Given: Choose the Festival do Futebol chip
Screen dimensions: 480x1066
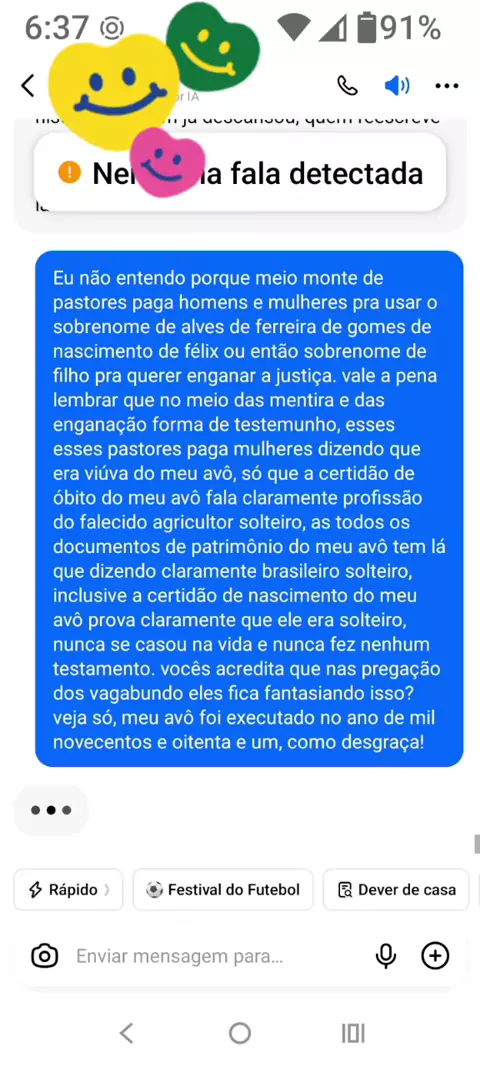Looking at the screenshot, I should point(223,889).
